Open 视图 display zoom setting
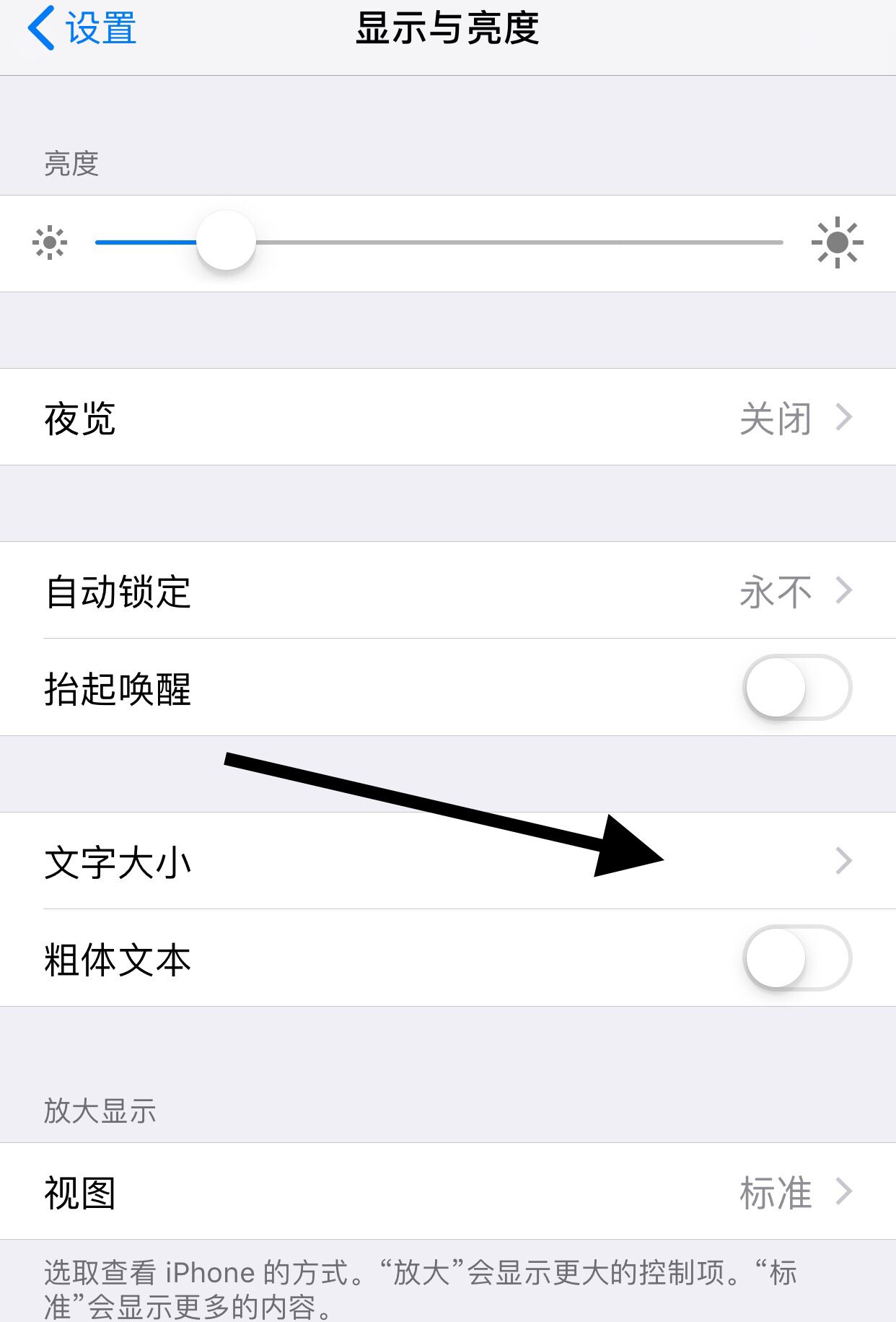 (447, 1191)
